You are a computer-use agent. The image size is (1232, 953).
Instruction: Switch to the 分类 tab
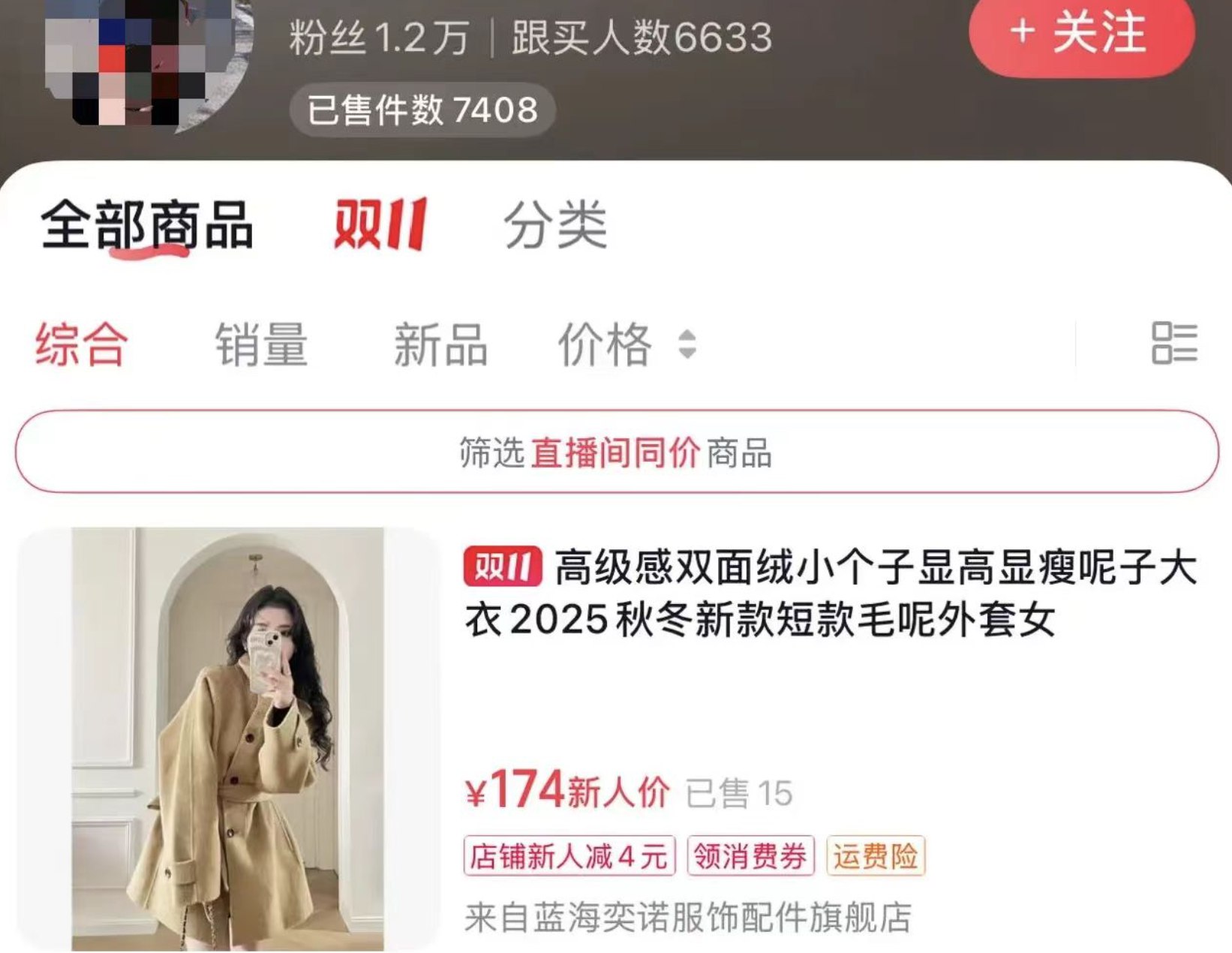pyautogui.click(x=554, y=225)
